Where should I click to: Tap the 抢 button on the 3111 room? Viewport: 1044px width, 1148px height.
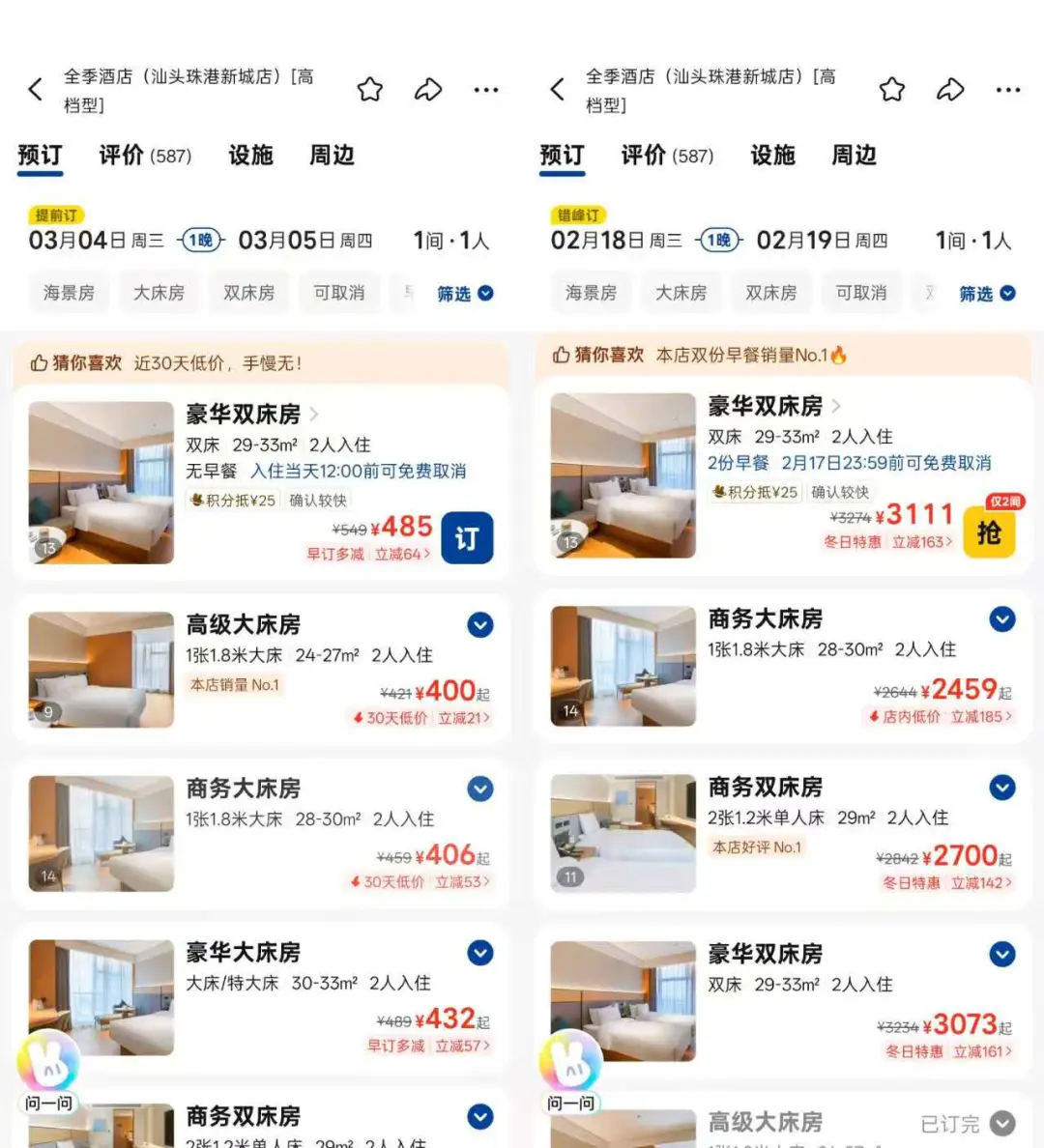pos(989,532)
